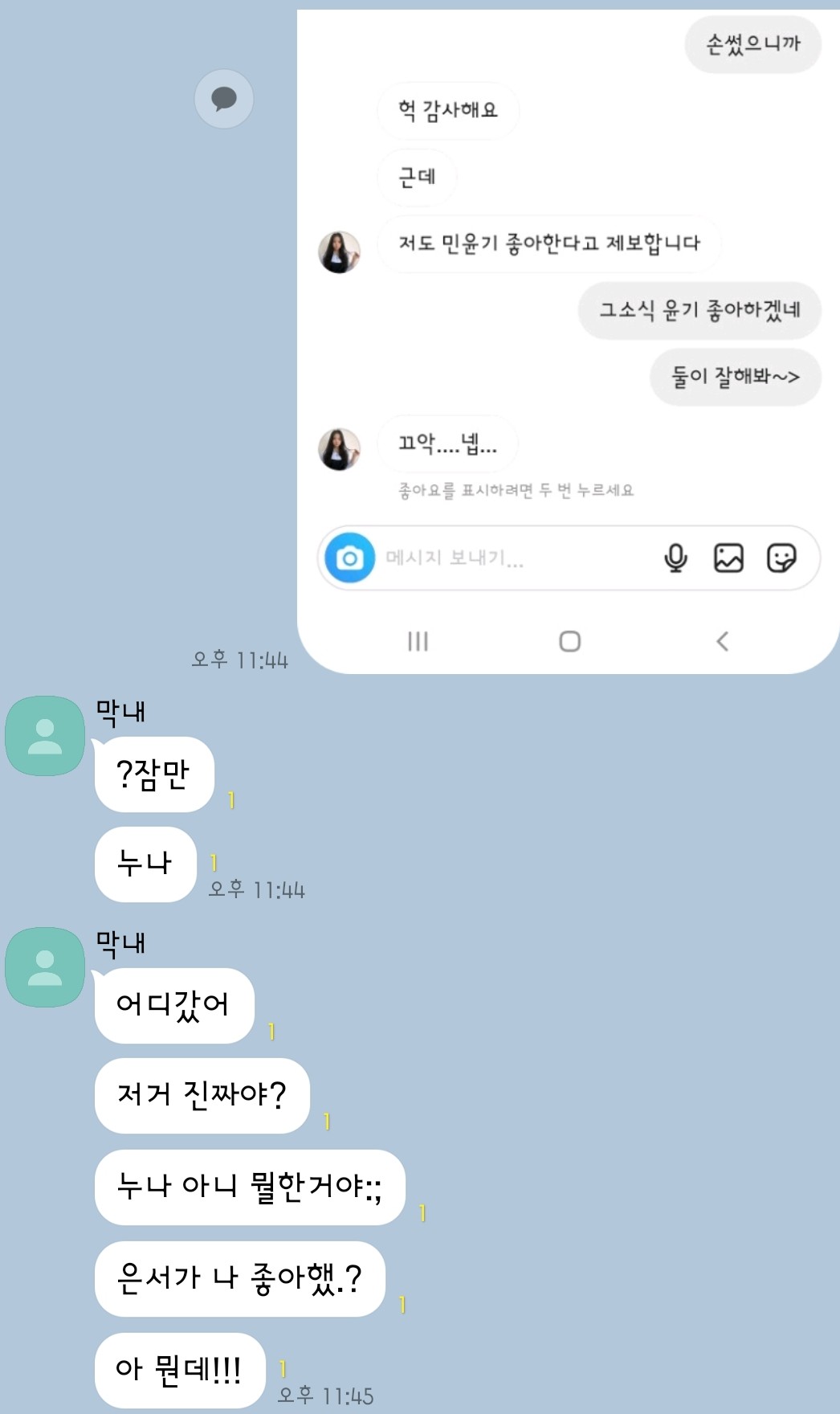The height and width of the screenshot is (1414, 840).
Task: Open 막내's profile picture above '?잠만'
Action: click(45, 736)
